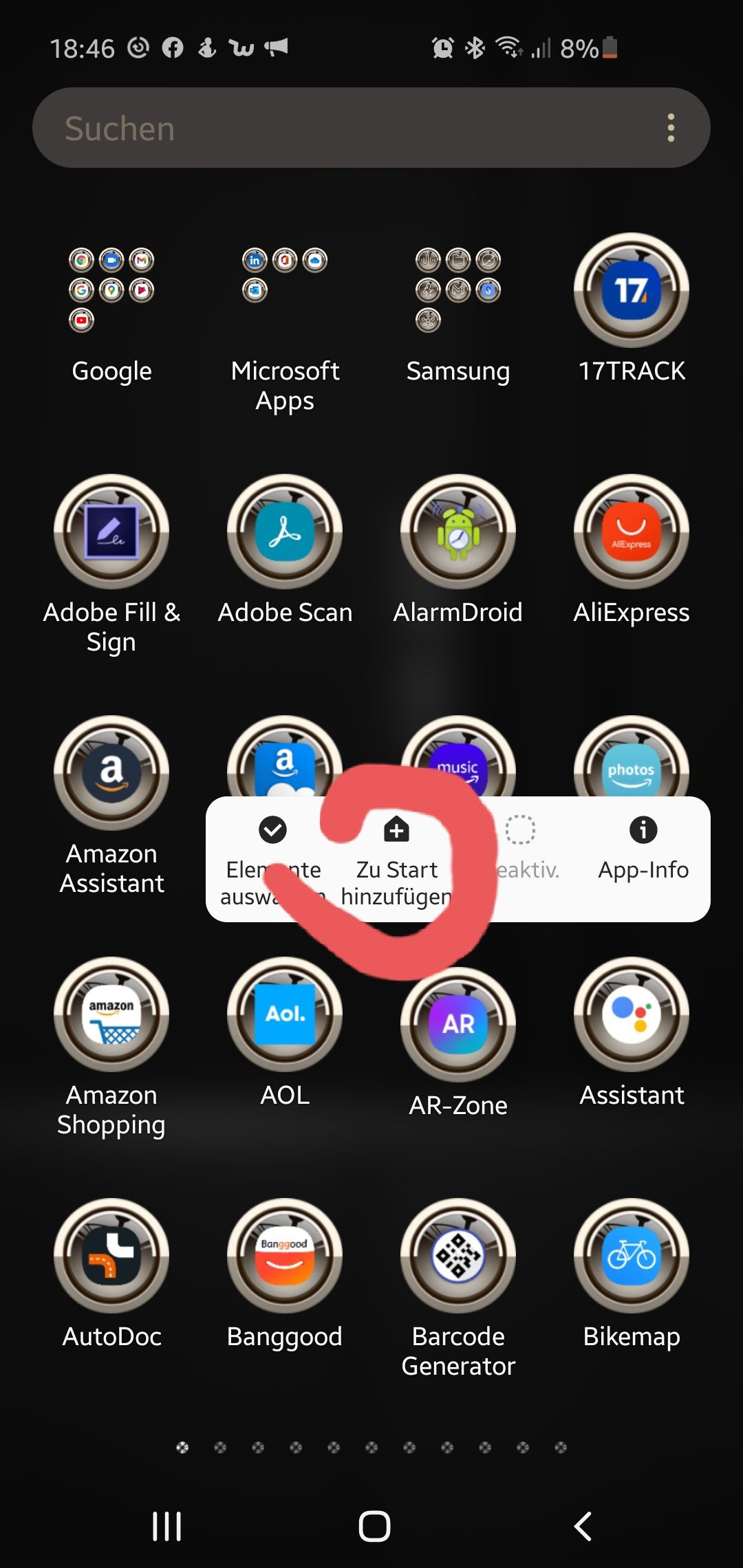Image resolution: width=743 pixels, height=1568 pixels.
Task: Open the Bikemap cycling app
Action: coord(630,1259)
